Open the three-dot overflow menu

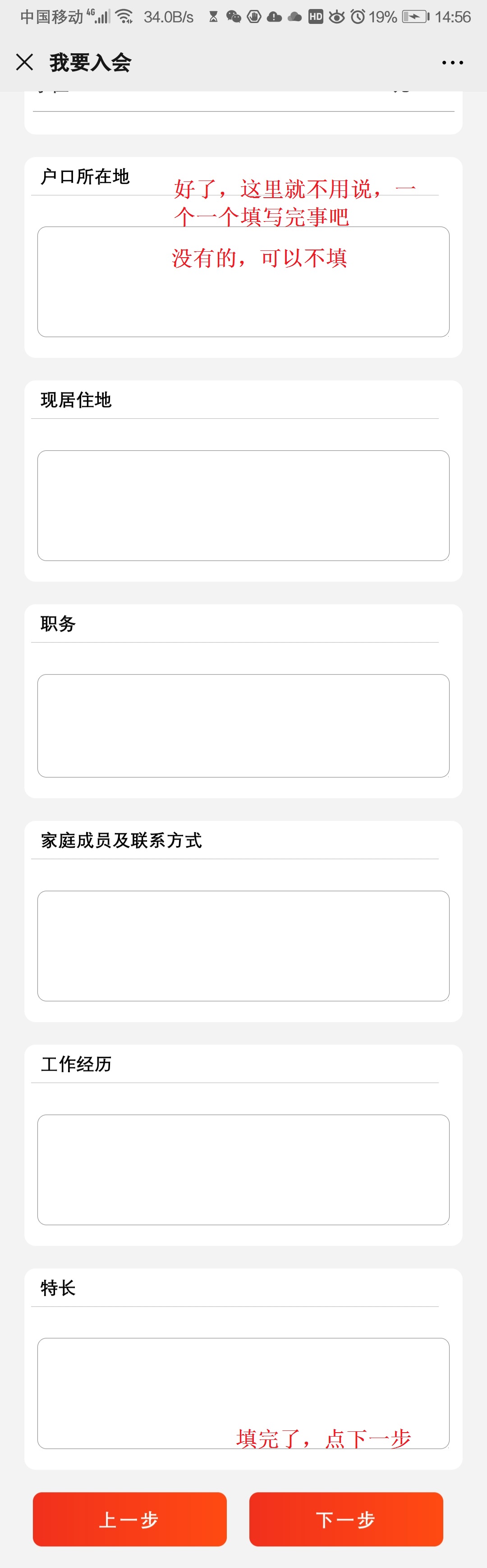tap(452, 63)
